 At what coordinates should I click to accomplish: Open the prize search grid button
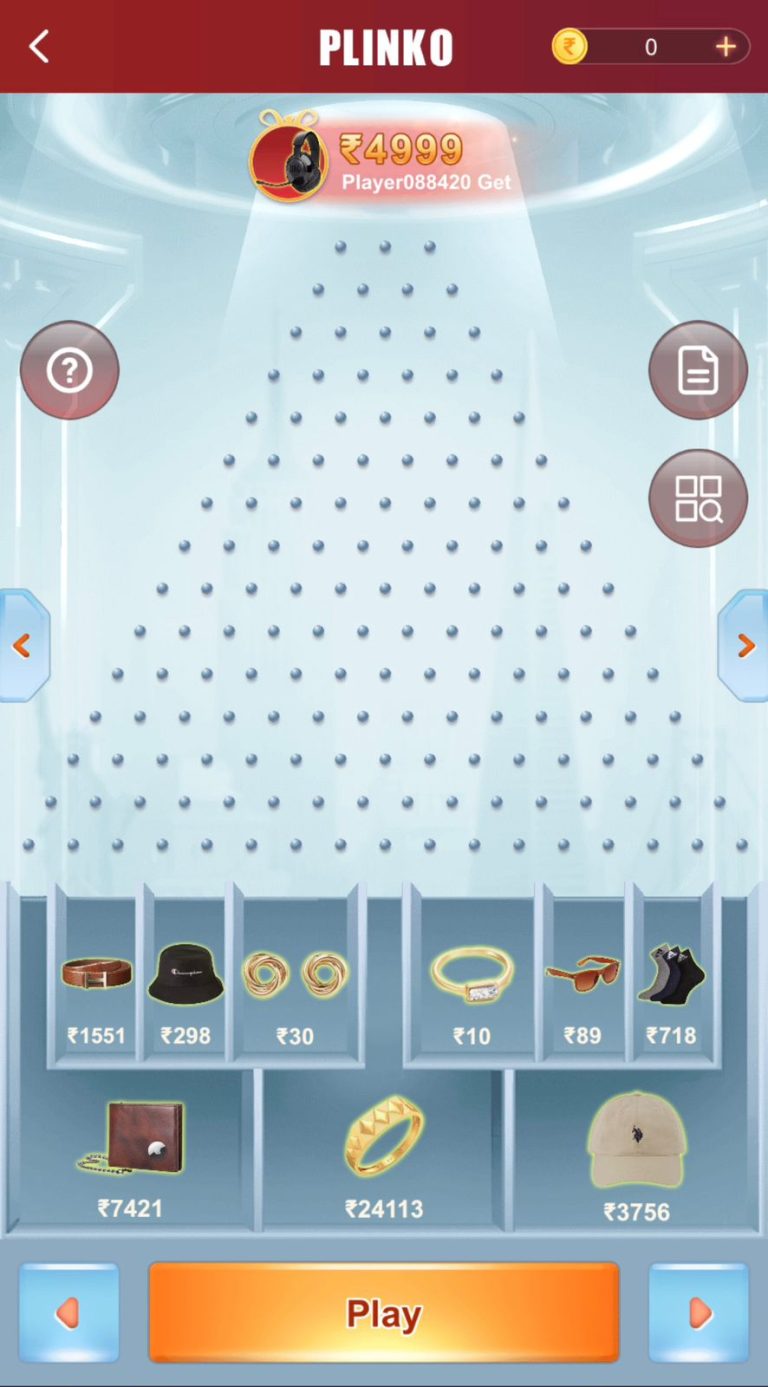coord(698,498)
